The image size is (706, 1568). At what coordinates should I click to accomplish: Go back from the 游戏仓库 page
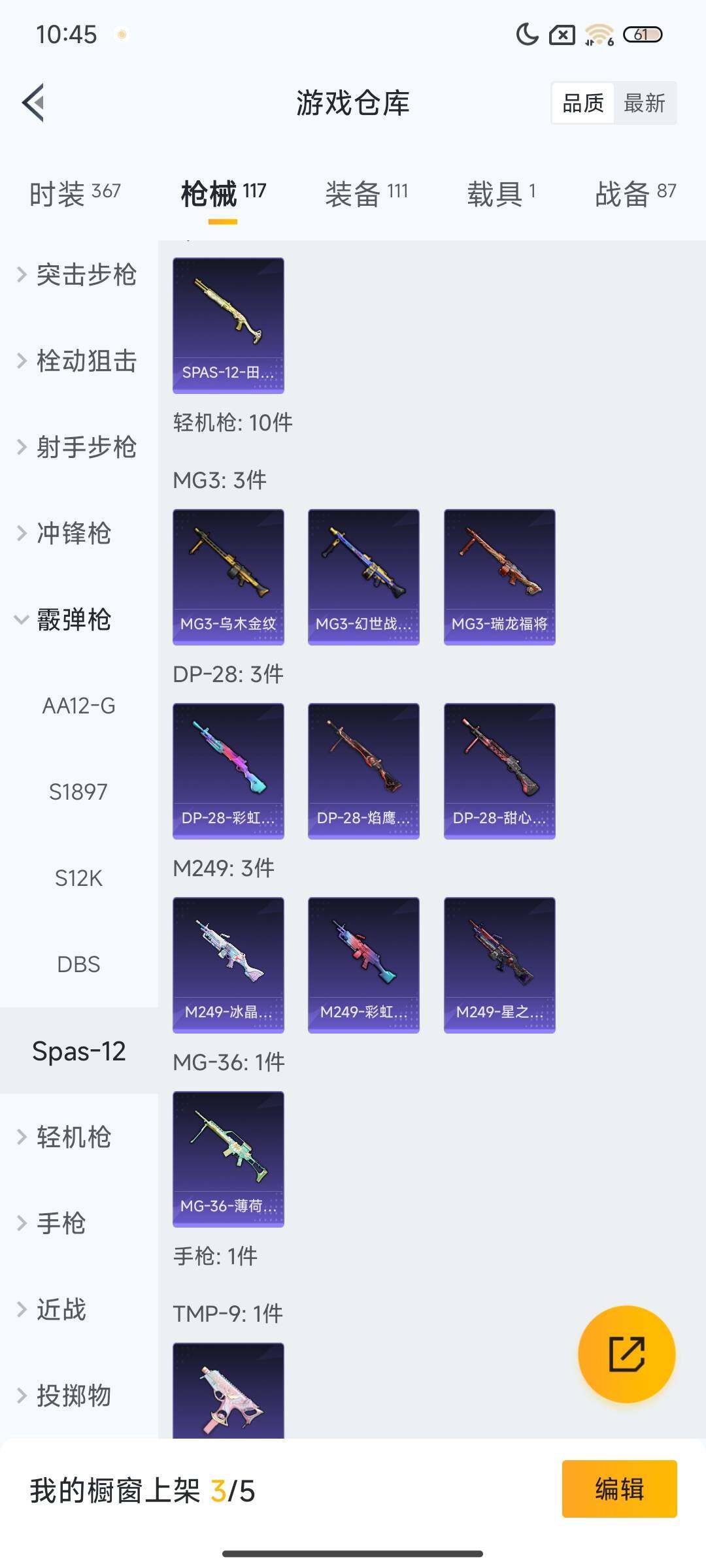coord(34,103)
